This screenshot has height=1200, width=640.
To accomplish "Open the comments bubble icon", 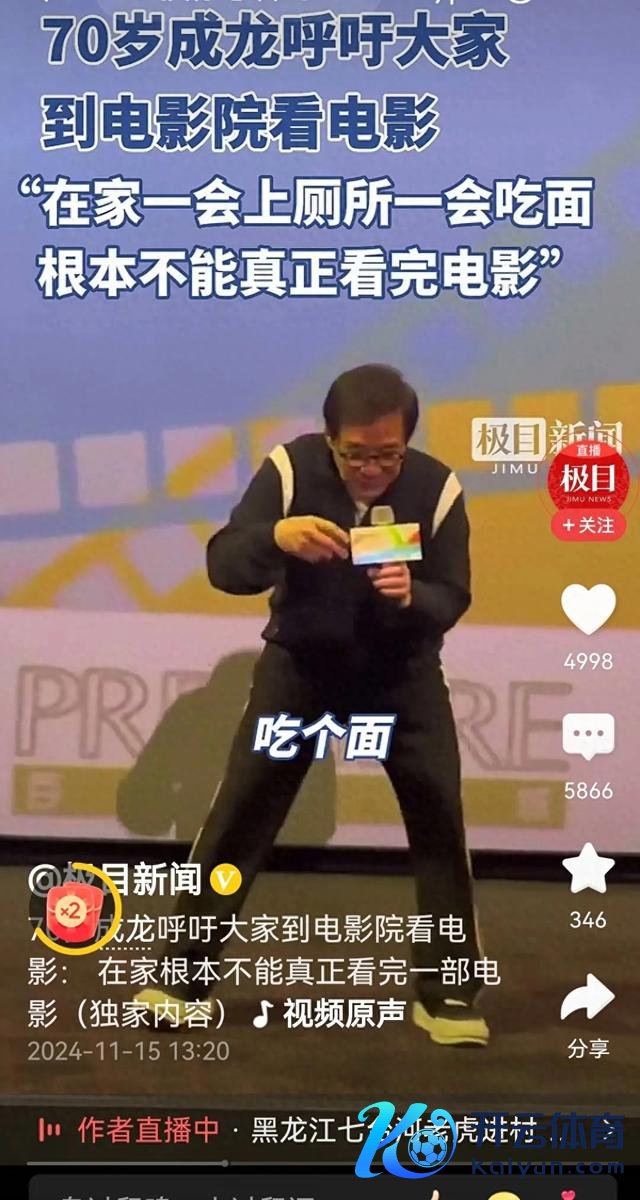I will pos(588,740).
